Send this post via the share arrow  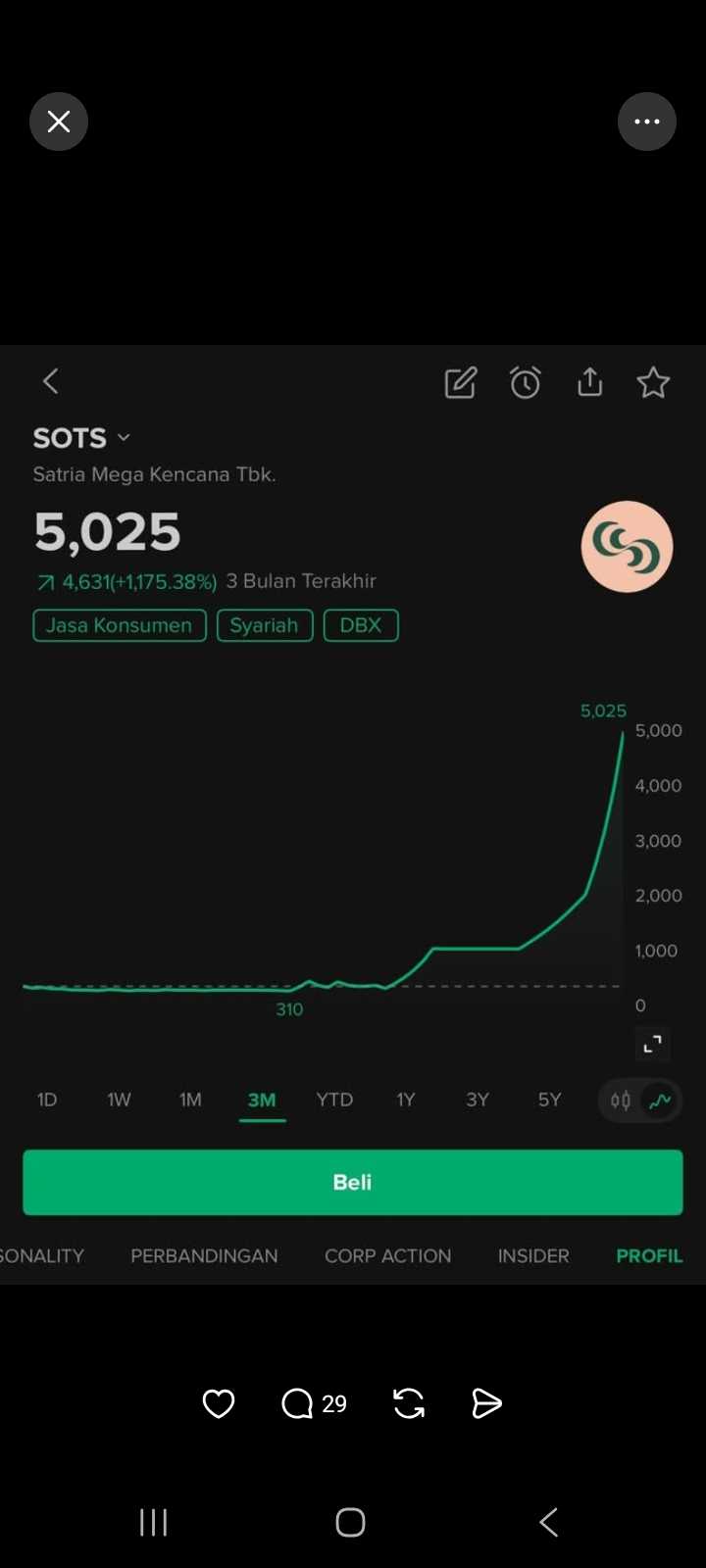click(486, 1403)
